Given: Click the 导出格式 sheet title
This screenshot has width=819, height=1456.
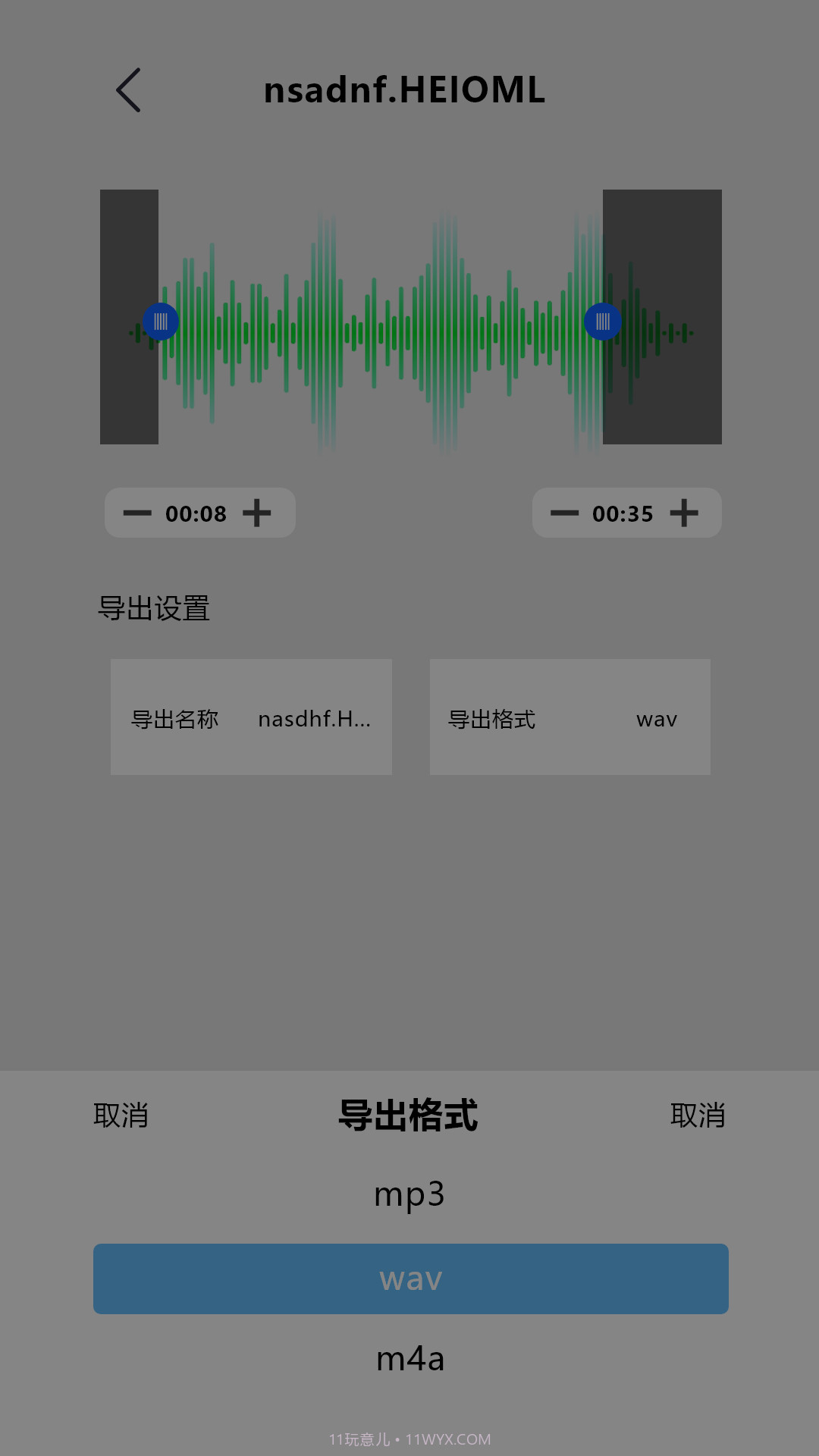Looking at the screenshot, I should pyautogui.click(x=409, y=1116).
